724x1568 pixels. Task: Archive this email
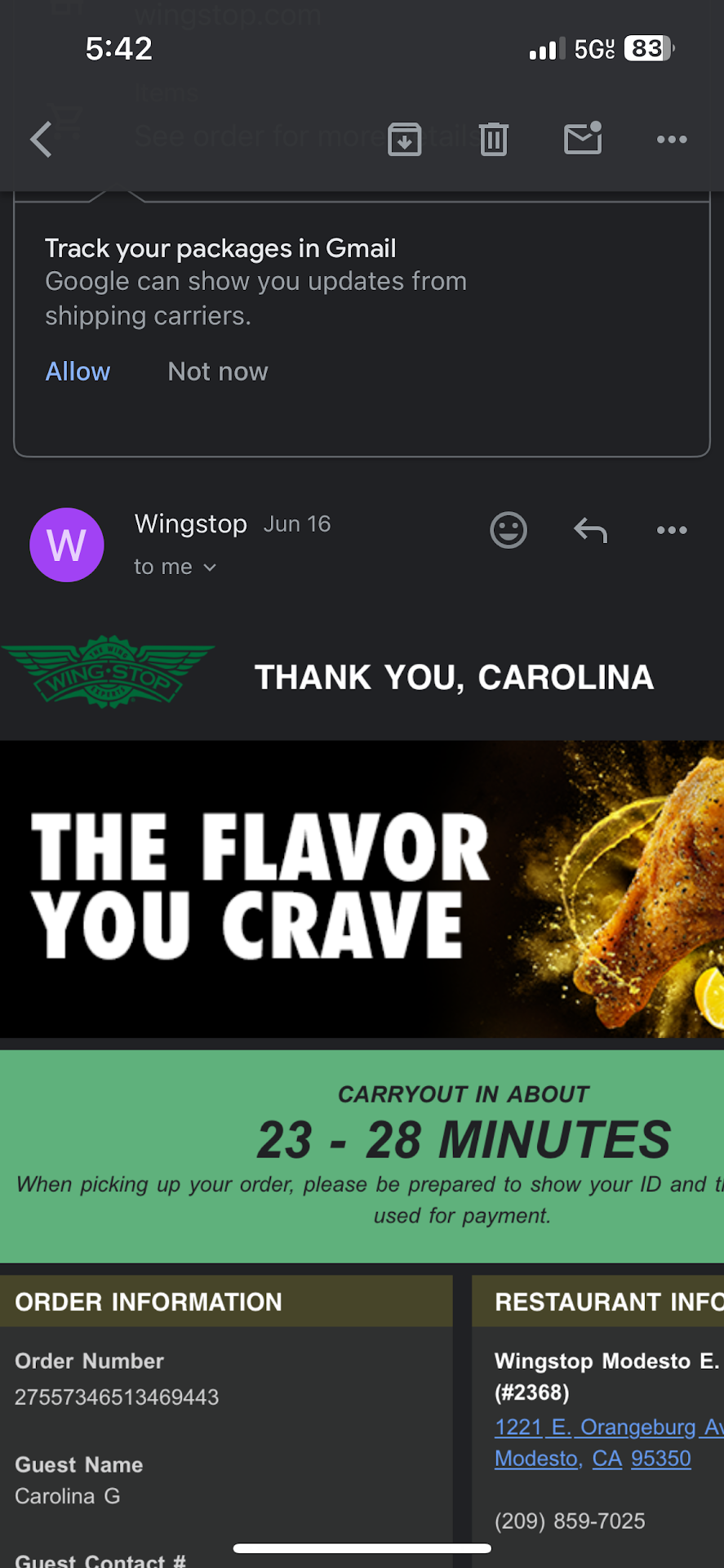tap(404, 140)
